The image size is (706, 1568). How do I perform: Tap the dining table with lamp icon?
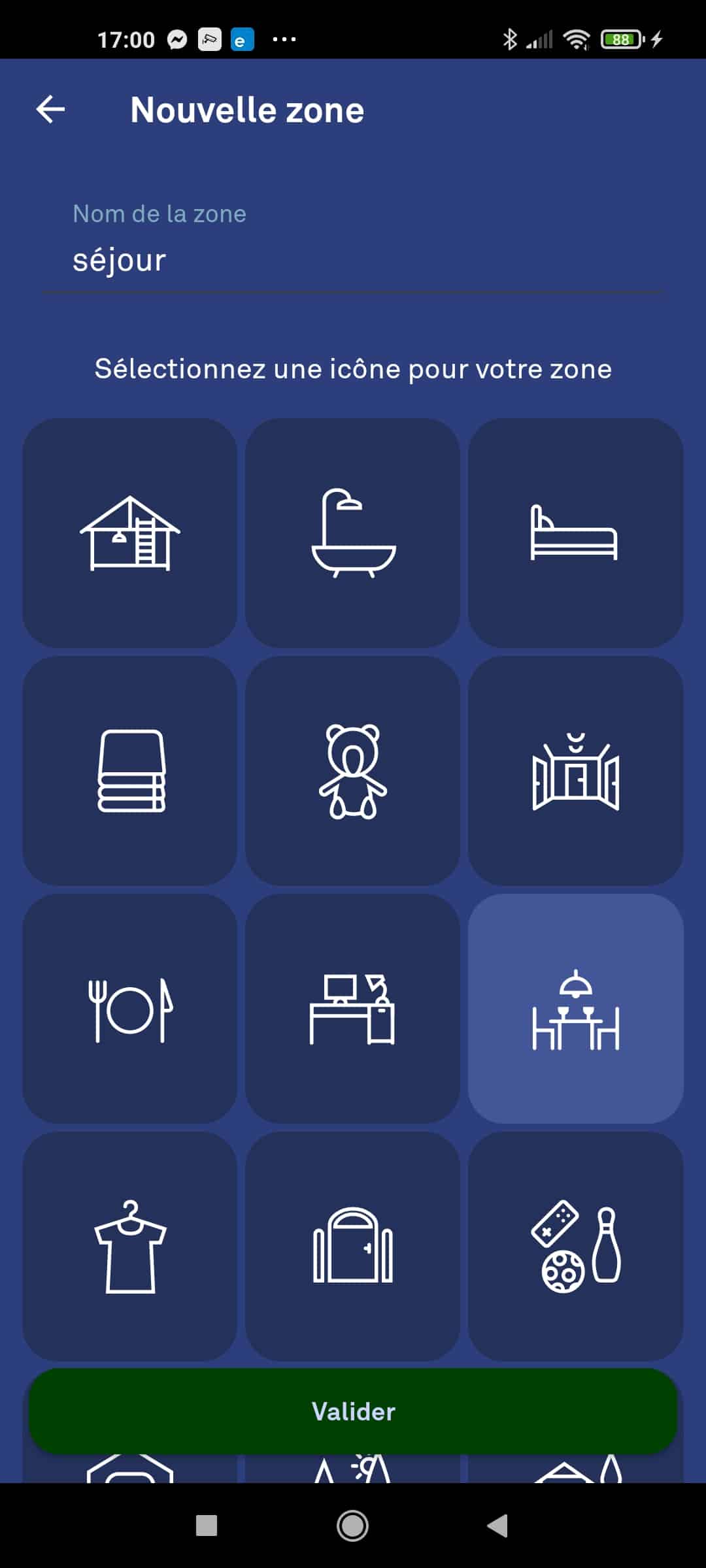coord(576,1009)
